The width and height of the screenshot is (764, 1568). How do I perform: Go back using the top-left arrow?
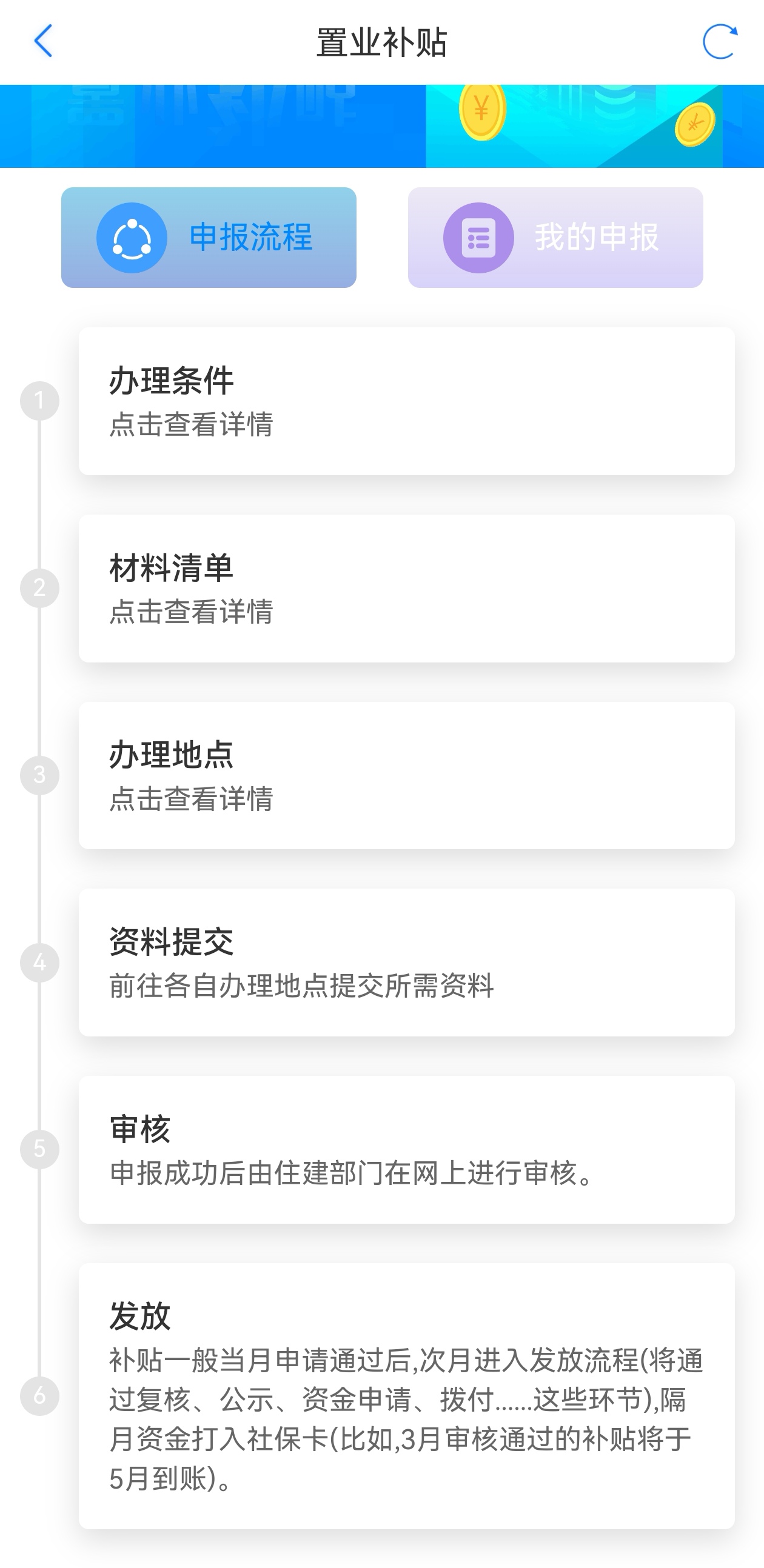click(x=43, y=41)
